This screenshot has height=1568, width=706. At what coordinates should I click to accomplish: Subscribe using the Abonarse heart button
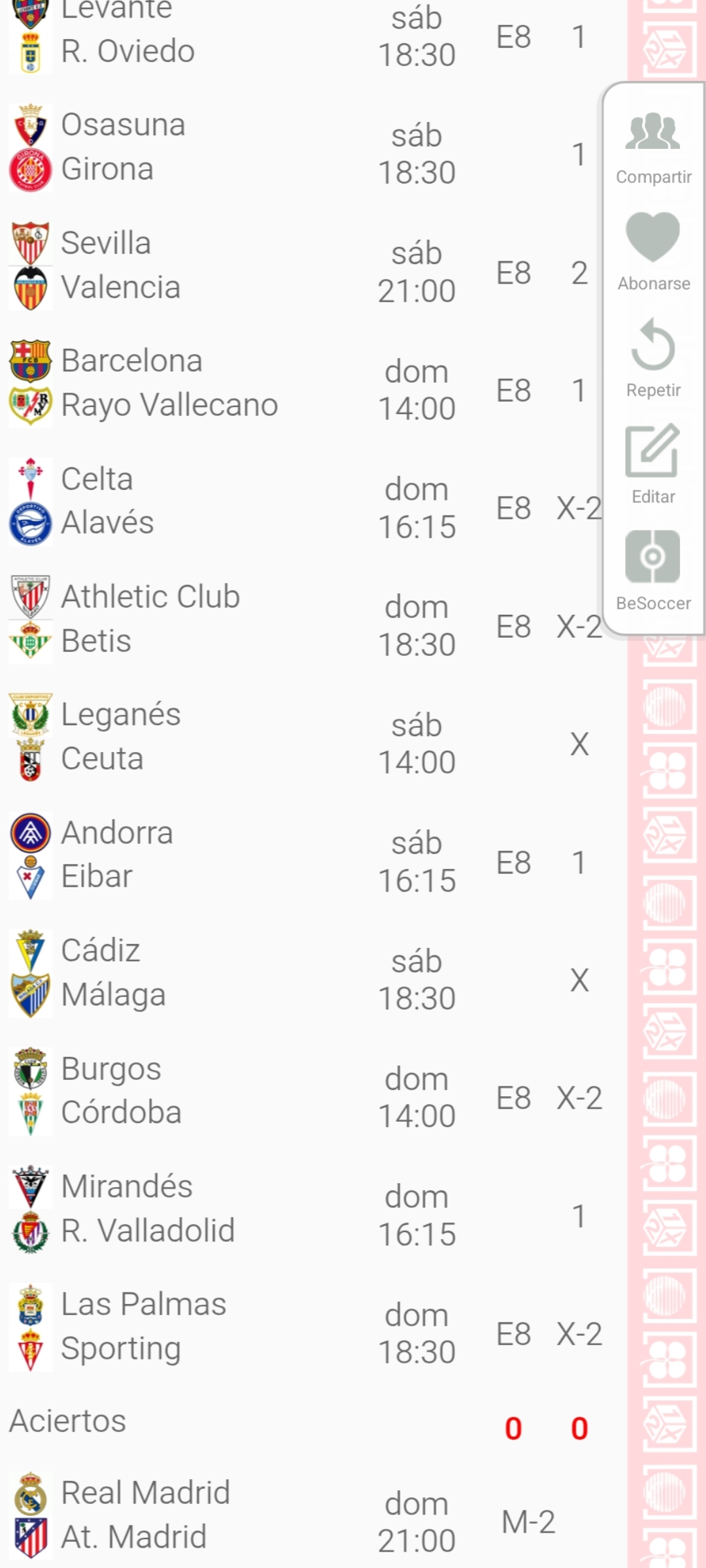click(x=653, y=252)
